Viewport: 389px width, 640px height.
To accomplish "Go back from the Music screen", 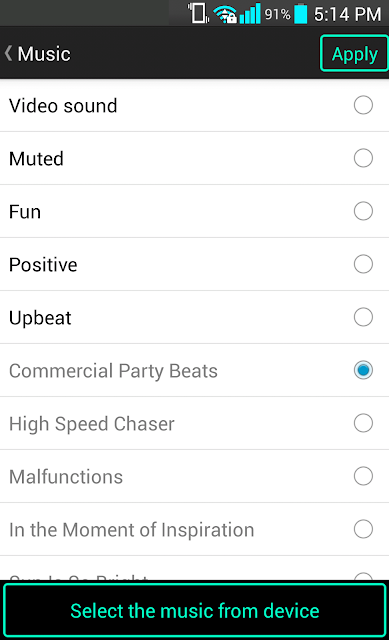I will (38, 54).
